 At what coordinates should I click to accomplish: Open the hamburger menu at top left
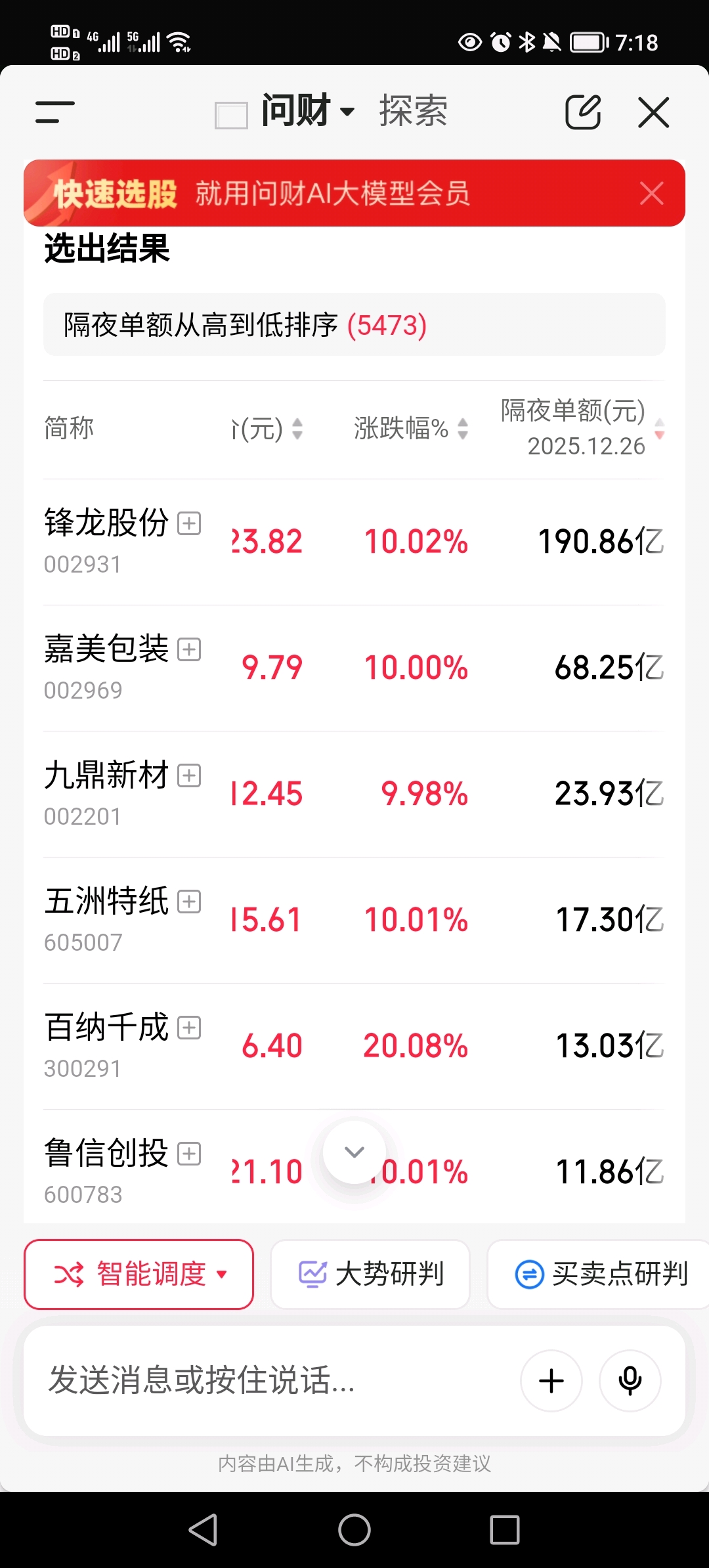coord(55,112)
